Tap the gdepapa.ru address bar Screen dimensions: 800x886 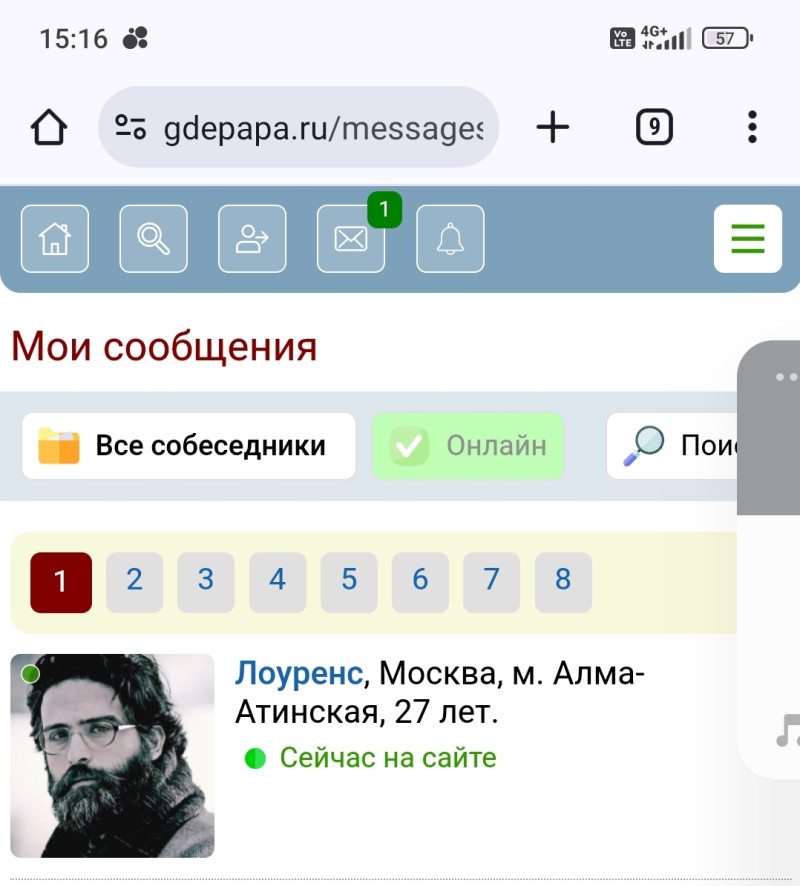(298, 127)
